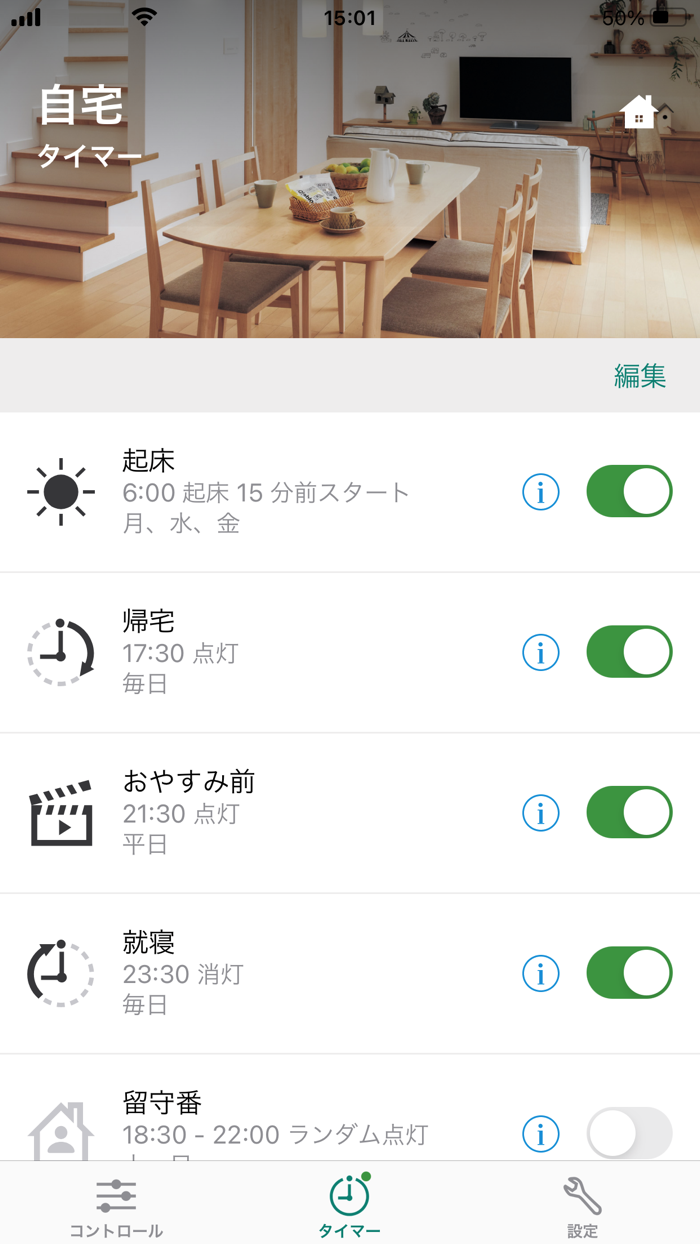The image size is (700, 1244).
Task: Switch off the 就寝 timer
Action: click(x=629, y=973)
